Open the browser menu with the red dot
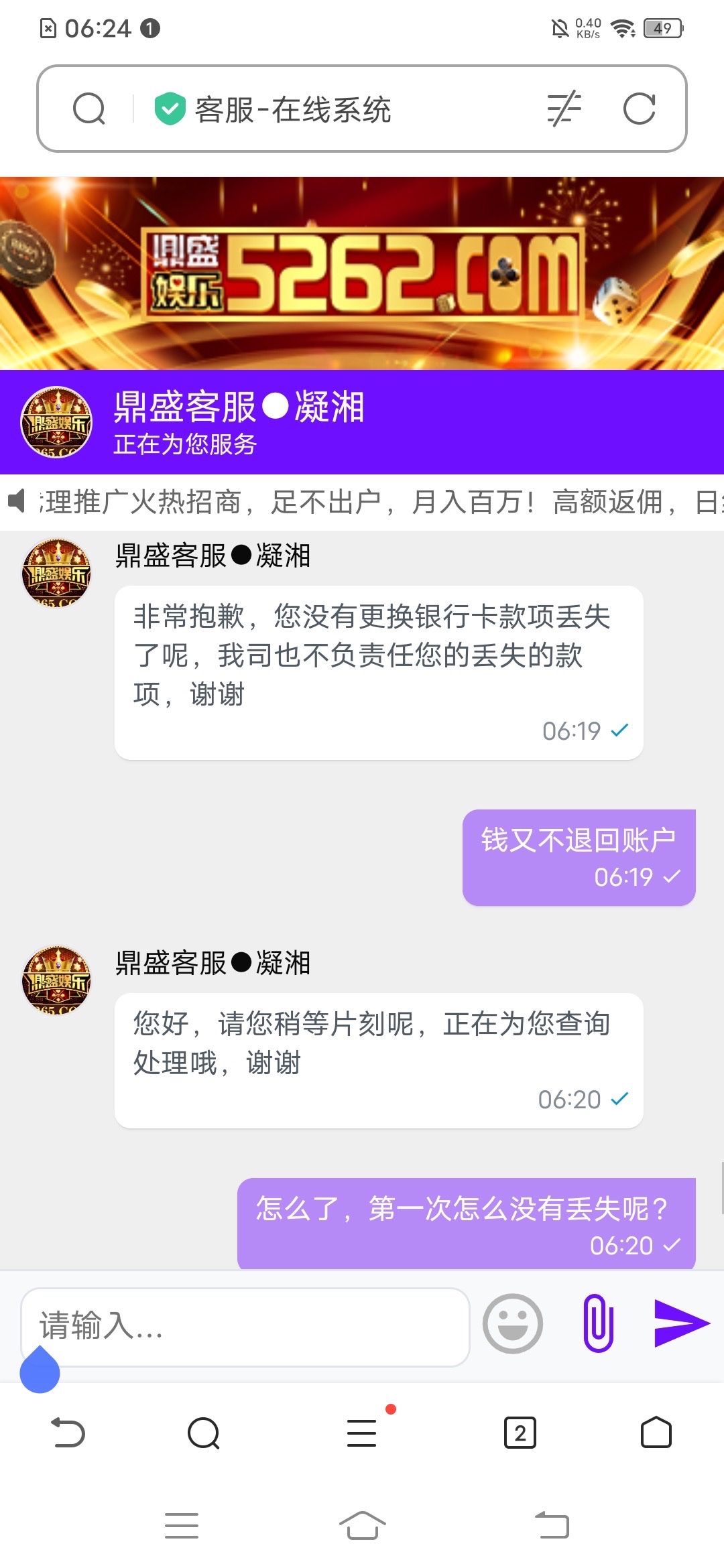 pos(362,1433)
